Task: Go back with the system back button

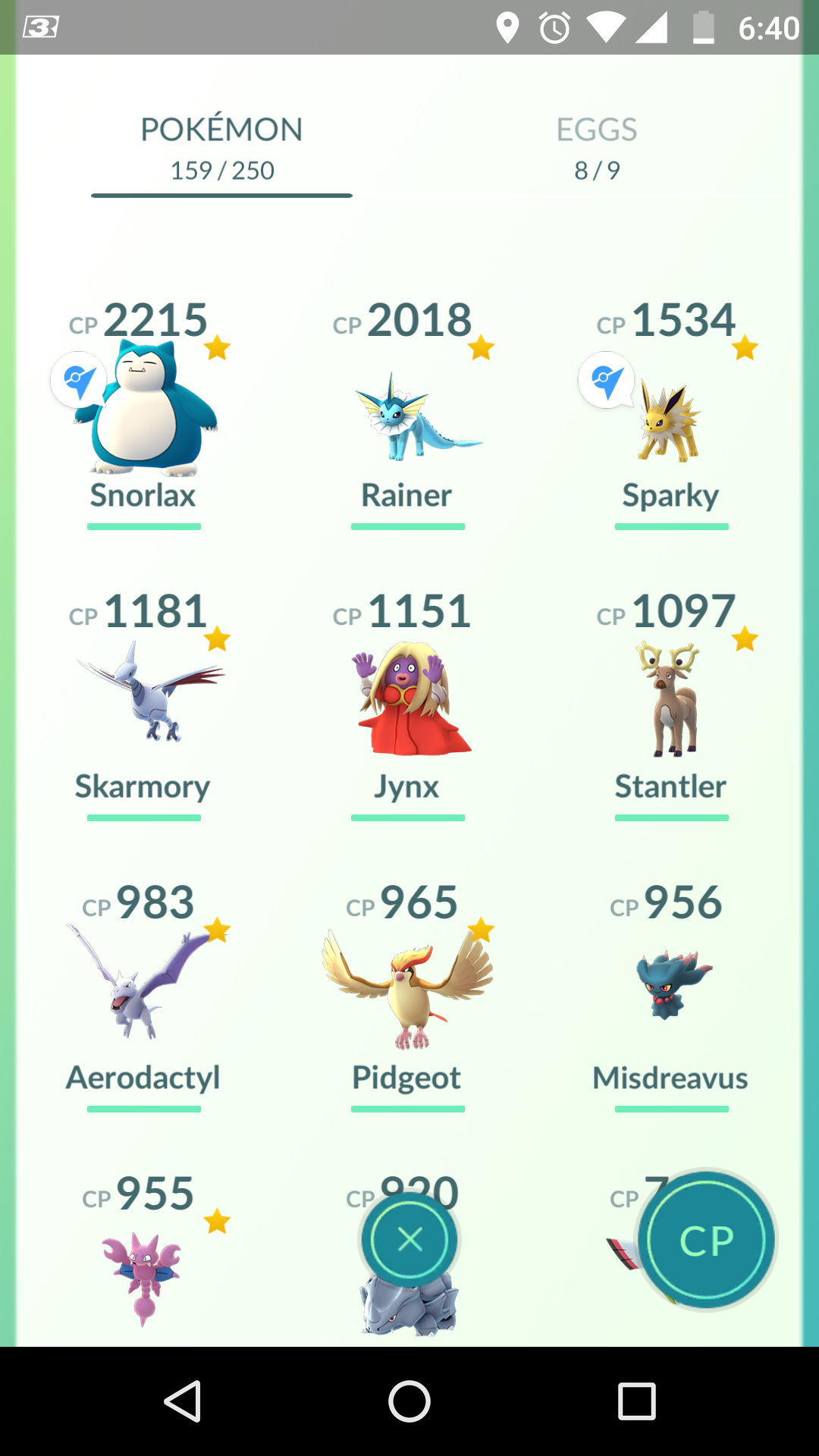Action: [182, 1401]
